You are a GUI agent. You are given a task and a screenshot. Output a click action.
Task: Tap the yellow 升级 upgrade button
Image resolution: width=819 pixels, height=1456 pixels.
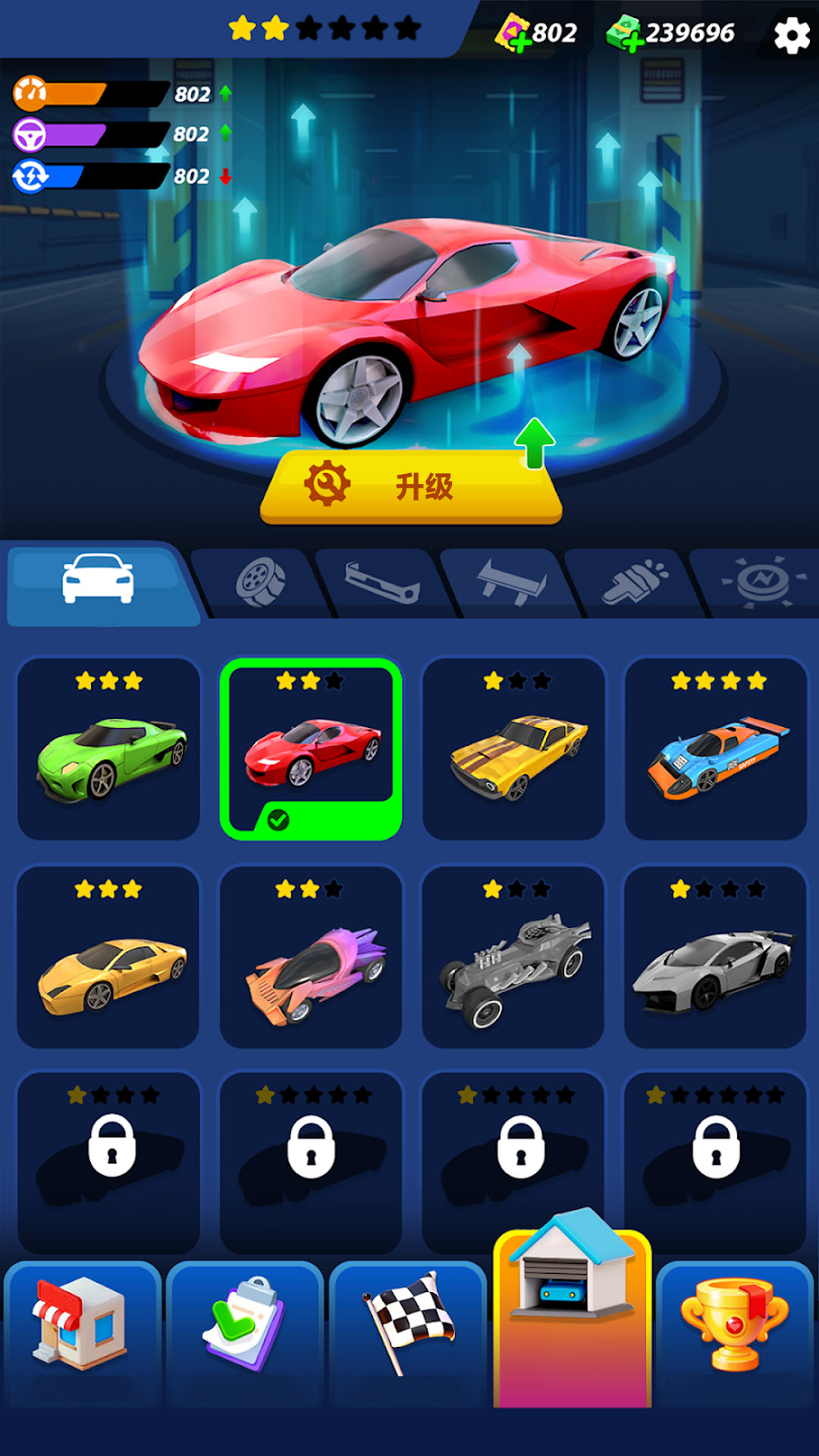point(411,487)
